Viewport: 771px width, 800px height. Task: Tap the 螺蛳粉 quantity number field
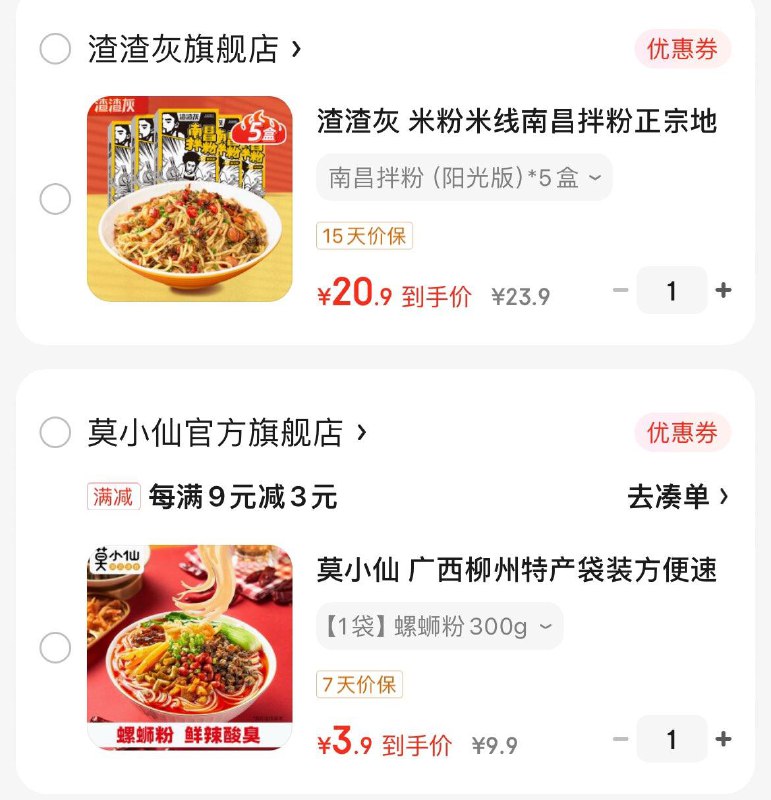click(x=671, y=738)
